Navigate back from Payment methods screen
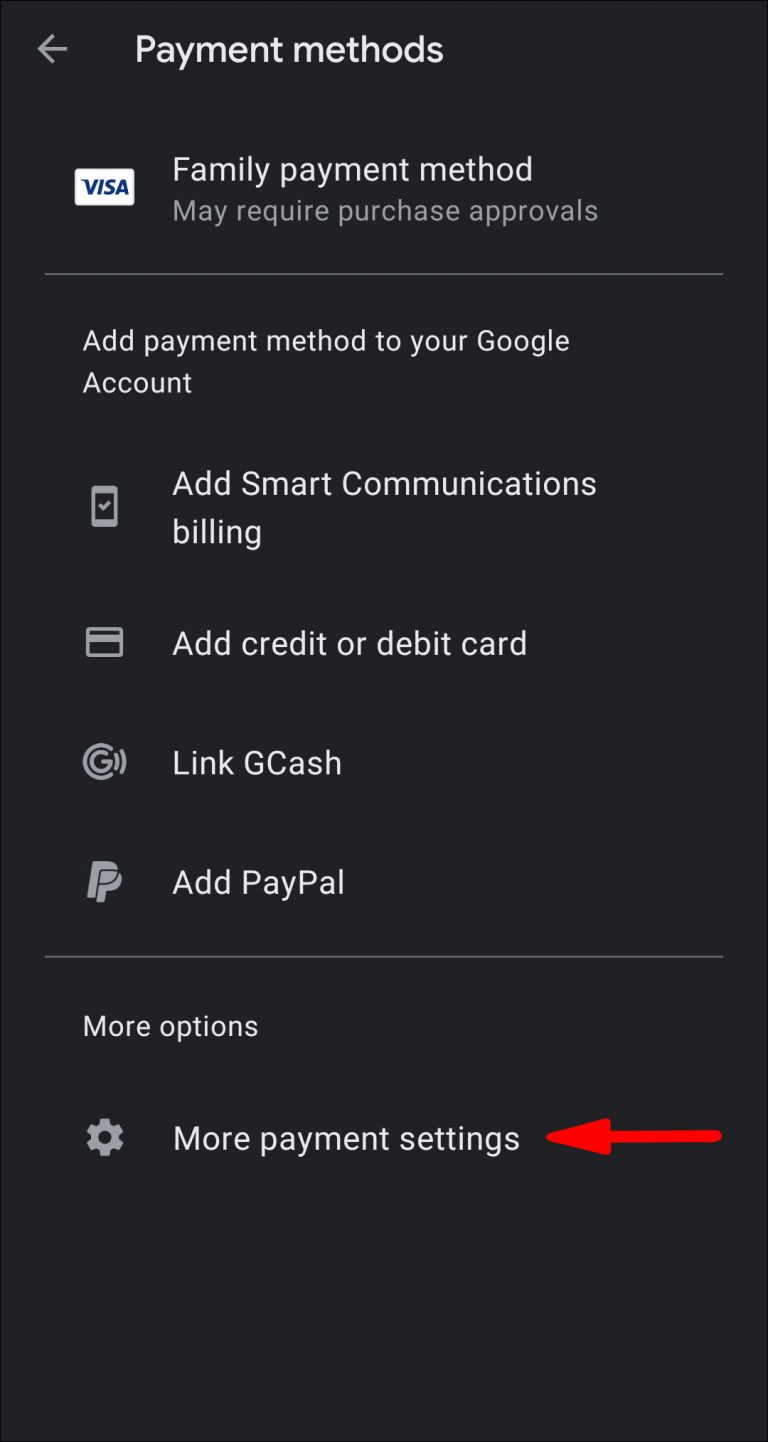 [52, 48]
